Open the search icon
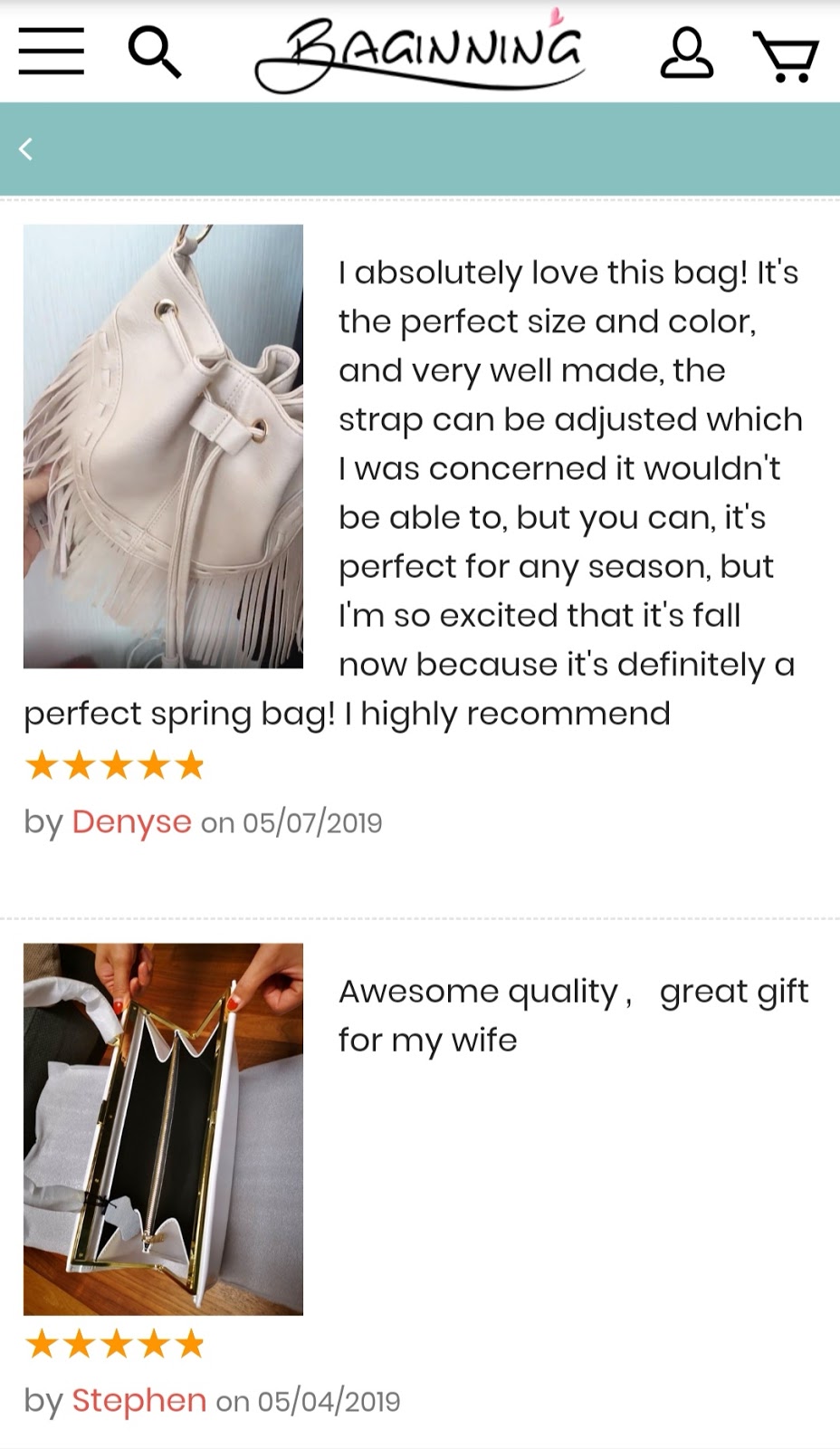 (x=154, y=52)
